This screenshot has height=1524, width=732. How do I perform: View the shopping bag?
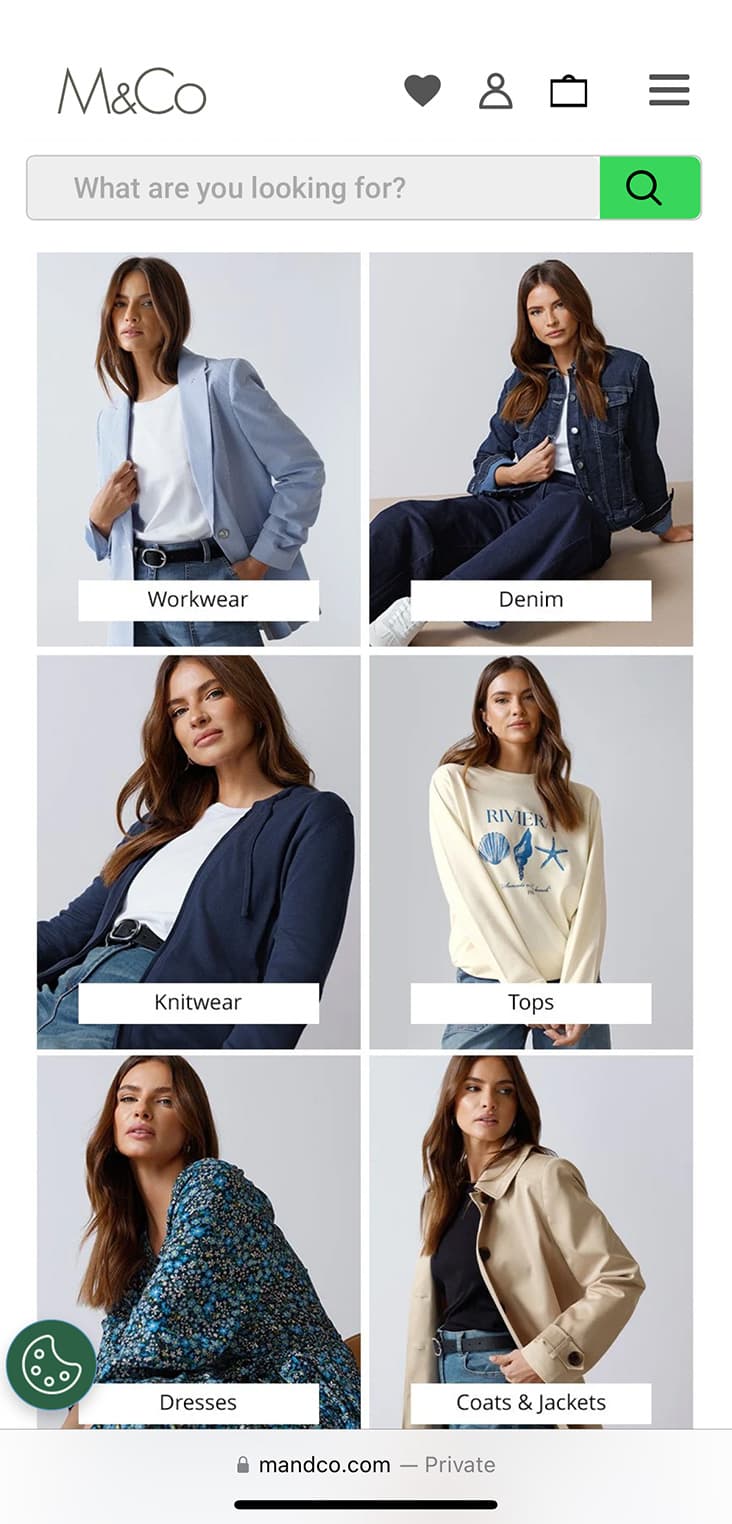click(x=568, y=92)
